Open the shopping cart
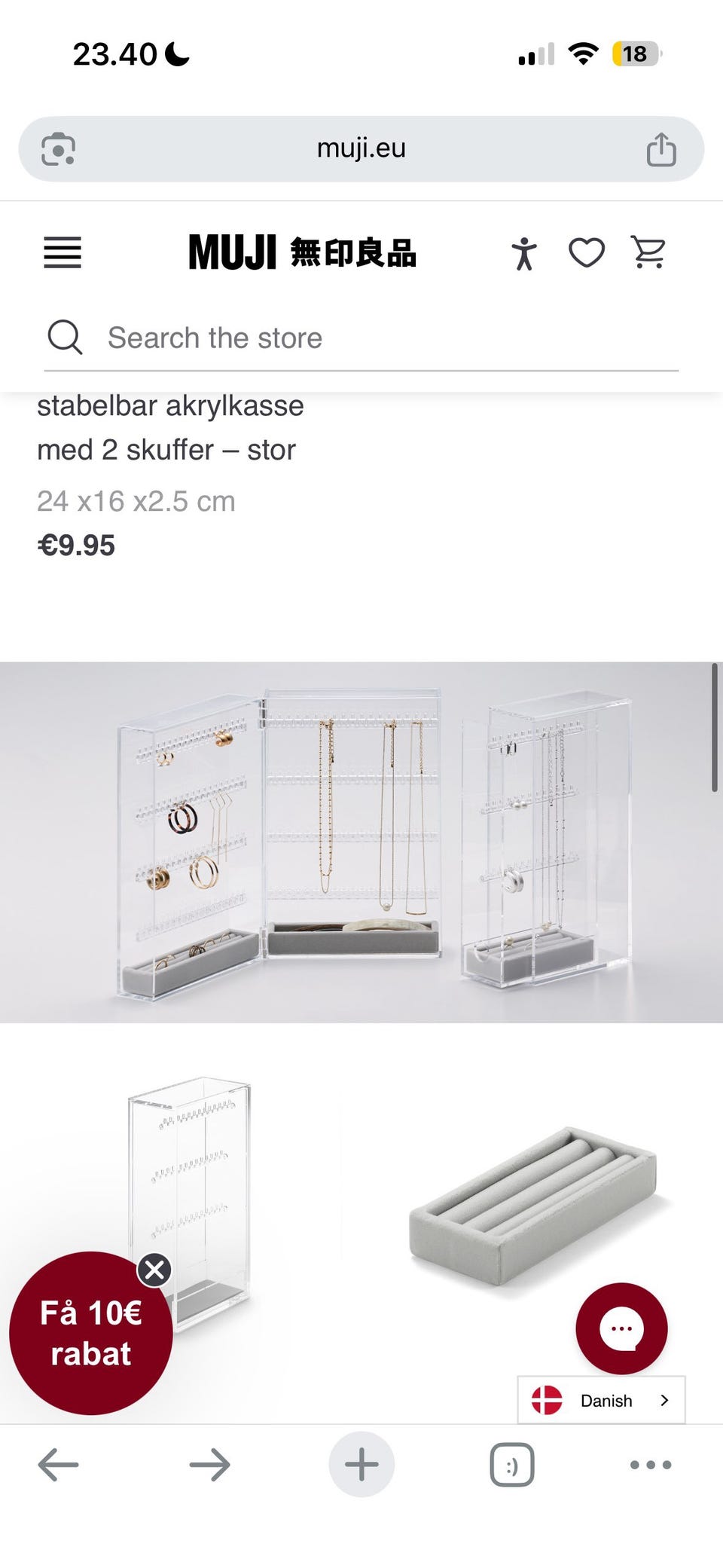Image resolution: width=723 pixels, height=1568 pixels. (649, 253)
